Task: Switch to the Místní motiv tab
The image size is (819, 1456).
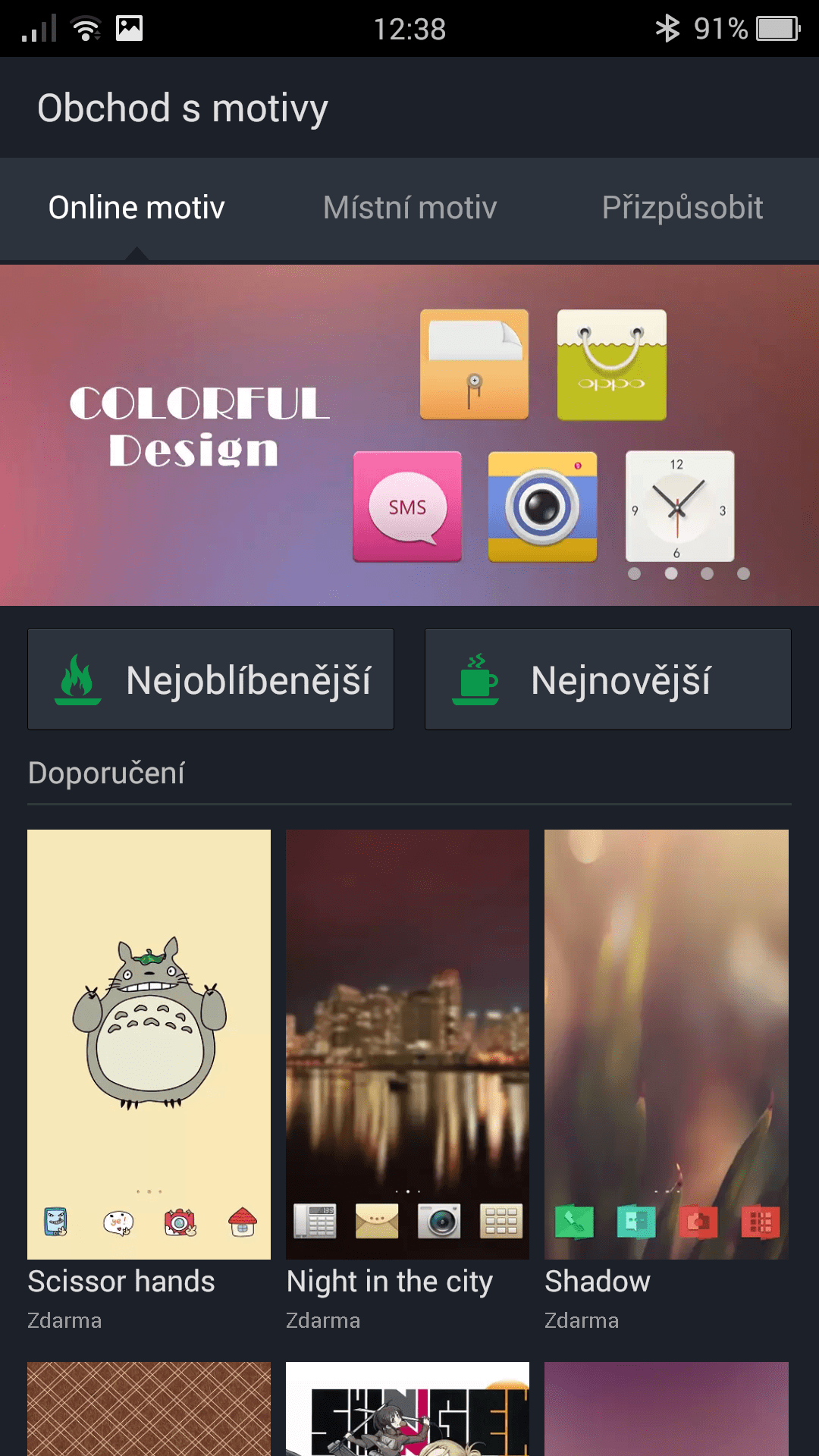Action: [409, 208]
